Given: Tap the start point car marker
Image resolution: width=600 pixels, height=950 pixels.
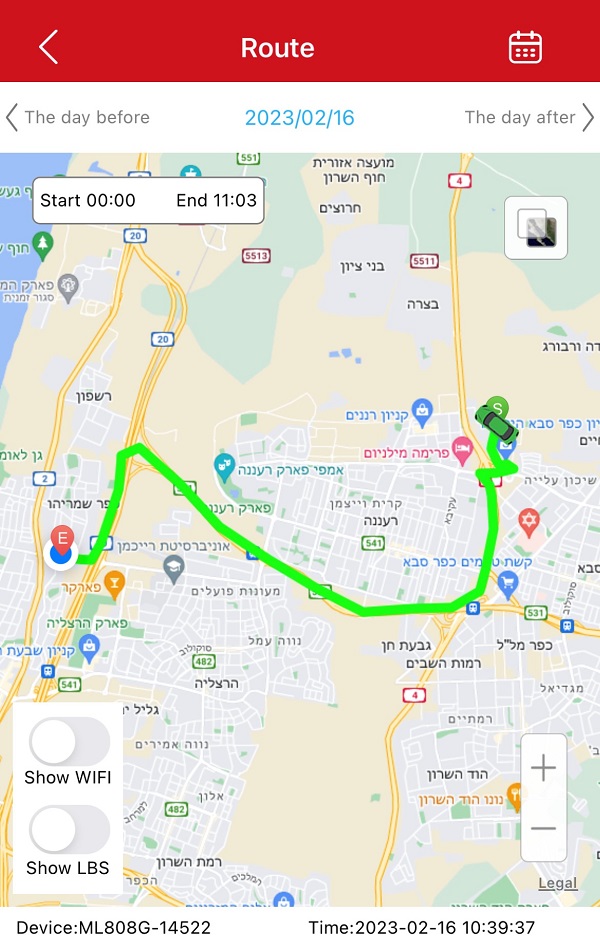Looking at the screenshot, I should click(x=496, y=422).
